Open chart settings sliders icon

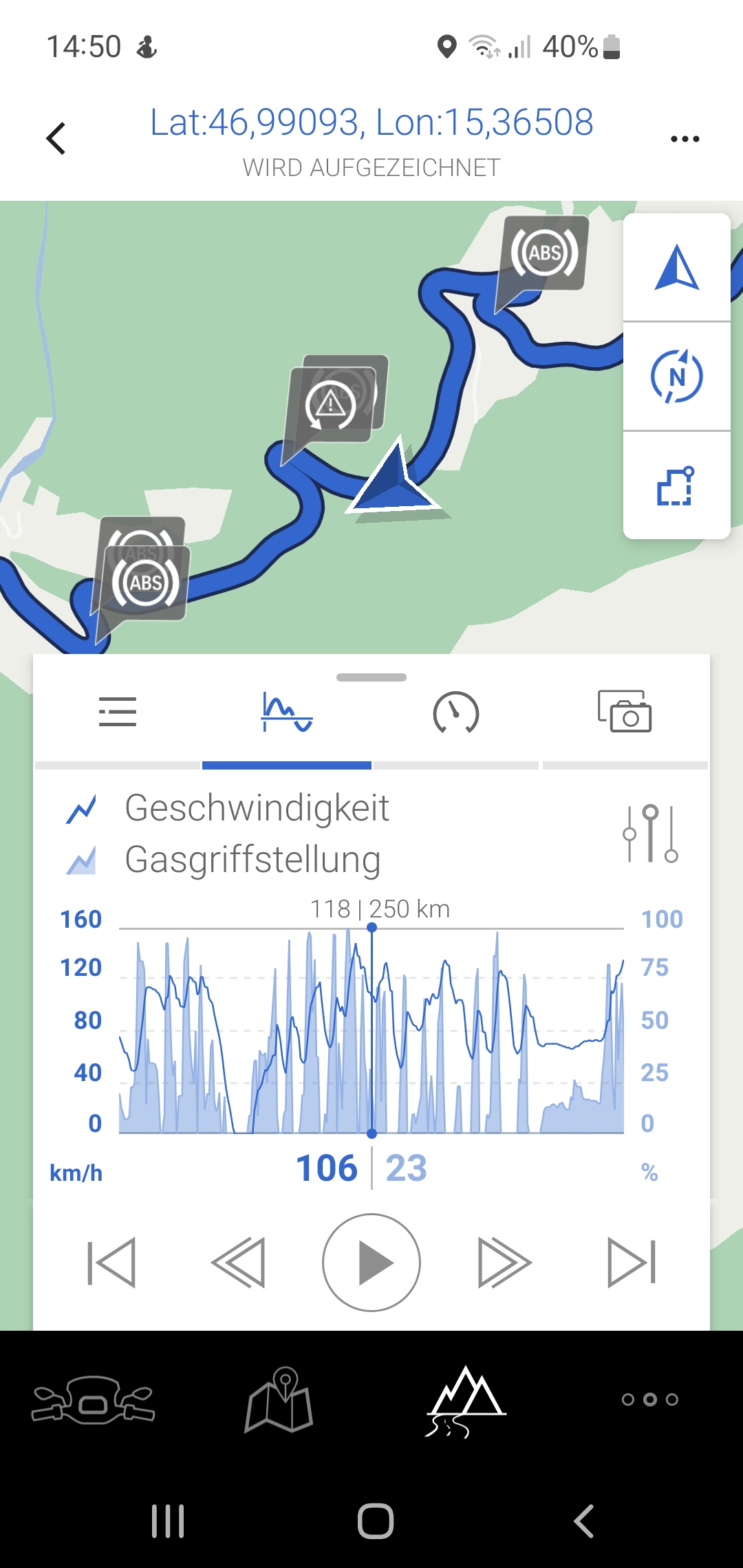[651, 834]
